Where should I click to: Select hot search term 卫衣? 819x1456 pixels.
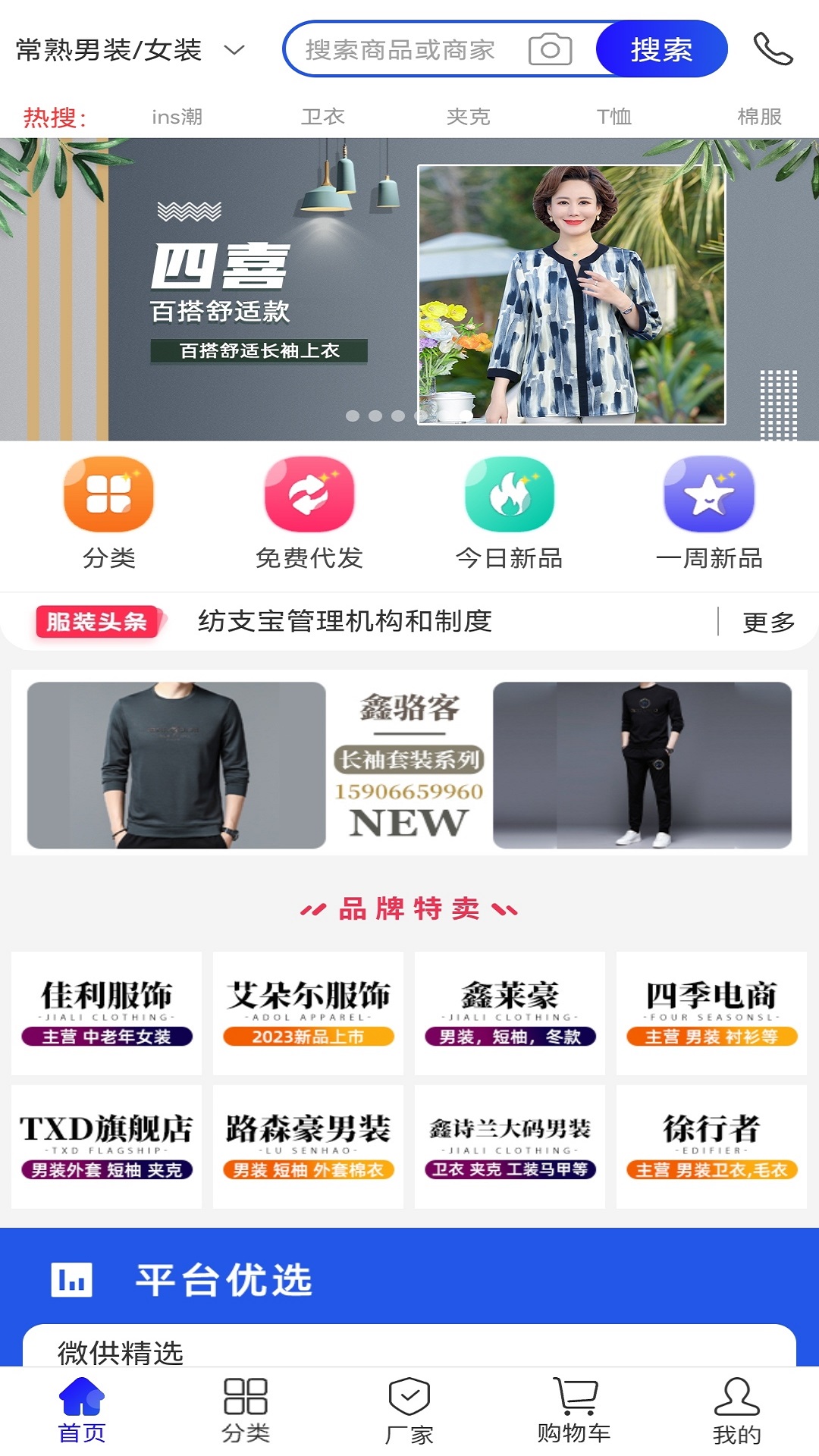[x=323, y=117]
